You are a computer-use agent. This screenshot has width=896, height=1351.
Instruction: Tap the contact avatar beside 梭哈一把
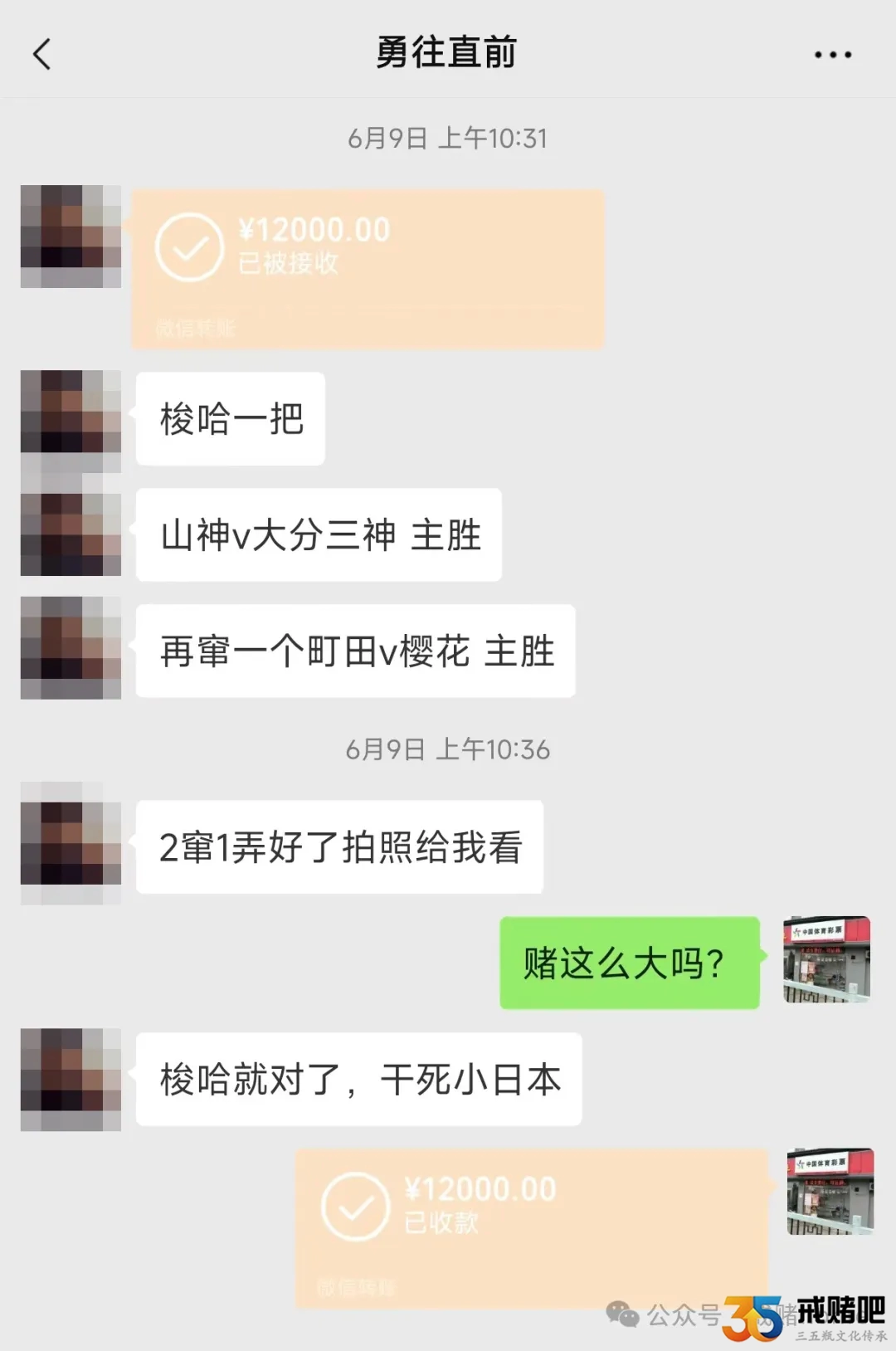pos(71,421)
